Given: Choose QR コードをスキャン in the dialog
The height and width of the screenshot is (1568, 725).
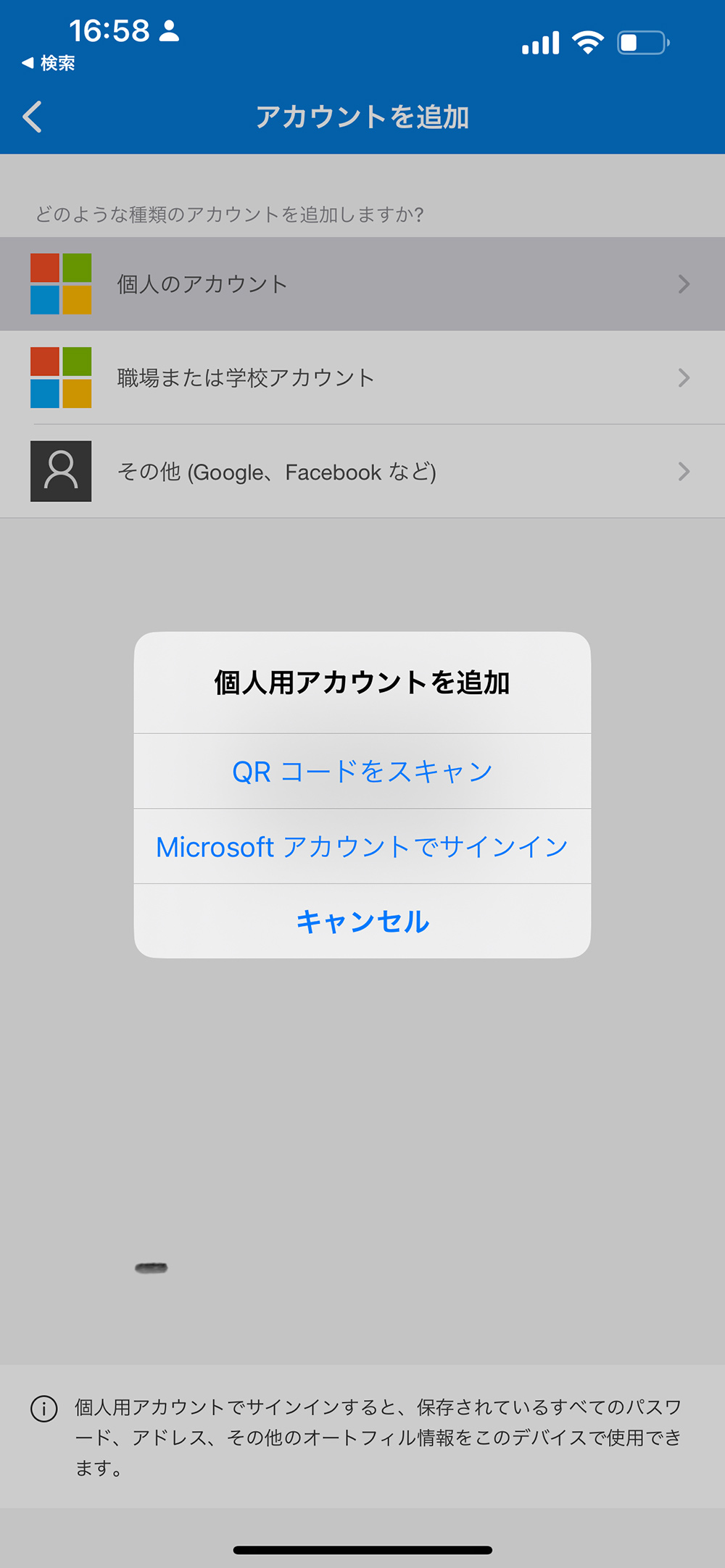Looking at the screenshot, I should [x=362, y=771].
